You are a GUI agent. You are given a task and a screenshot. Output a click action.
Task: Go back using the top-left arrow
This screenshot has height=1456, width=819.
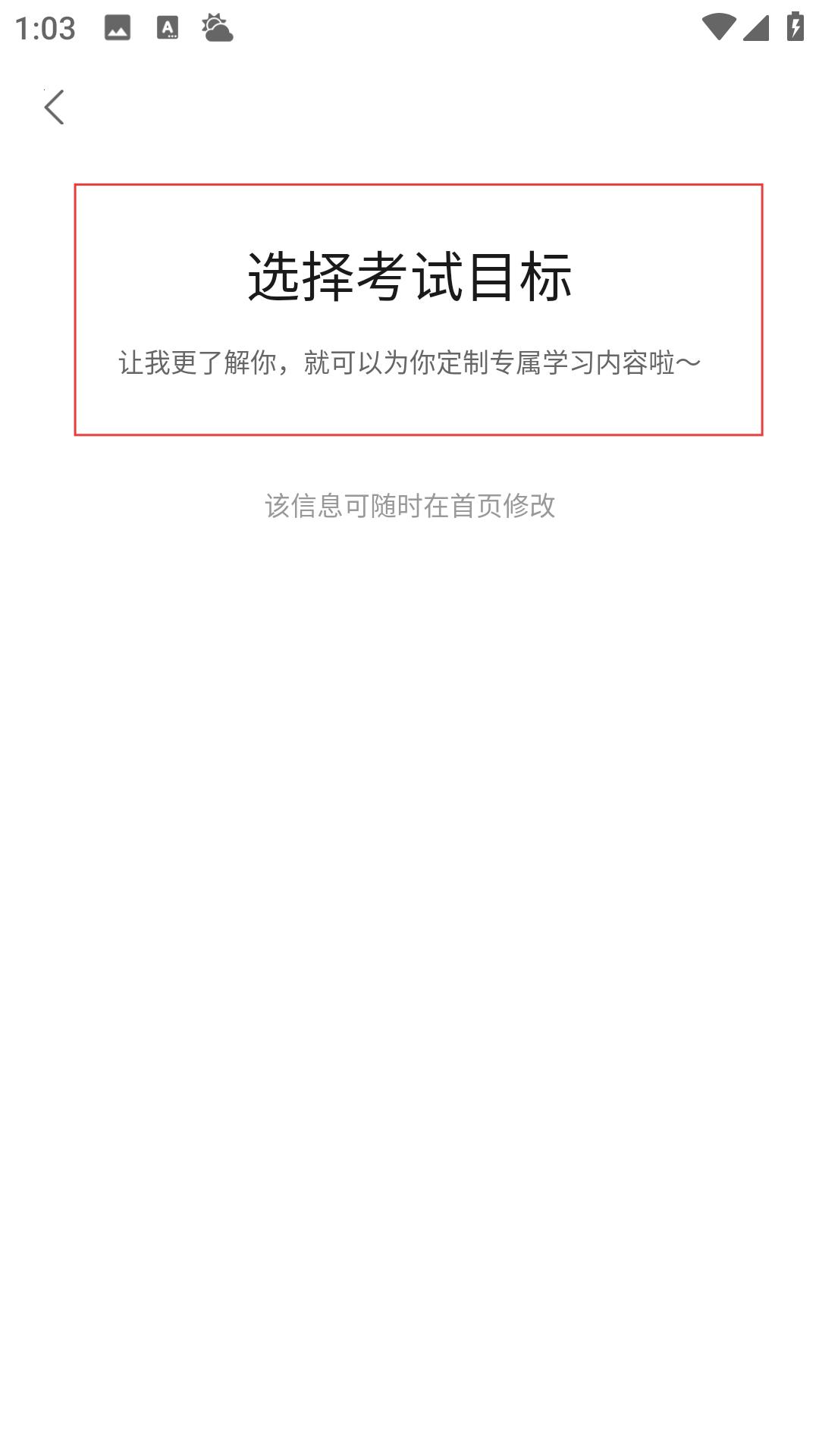pyautogui.click(x=54, y=107)
